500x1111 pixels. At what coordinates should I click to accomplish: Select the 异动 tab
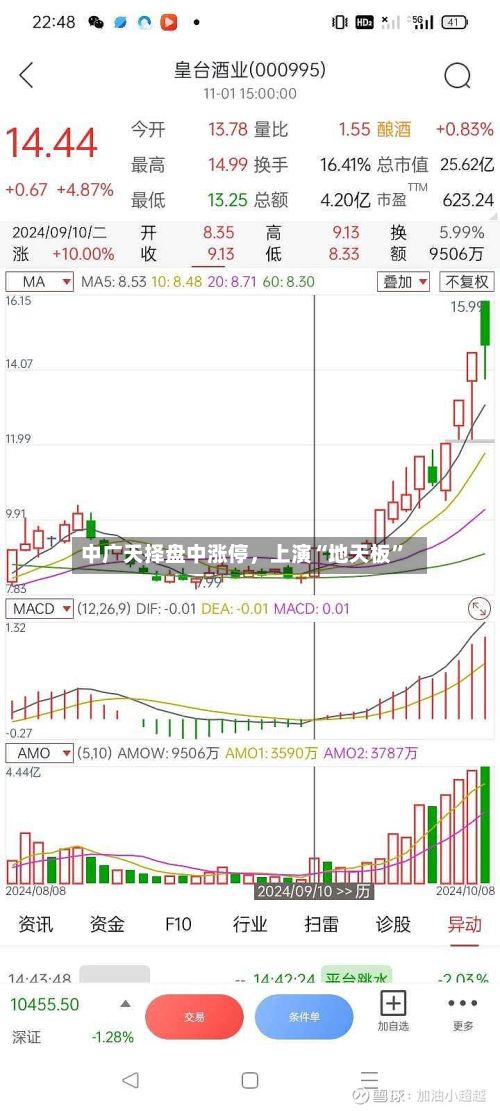(465, 924)
